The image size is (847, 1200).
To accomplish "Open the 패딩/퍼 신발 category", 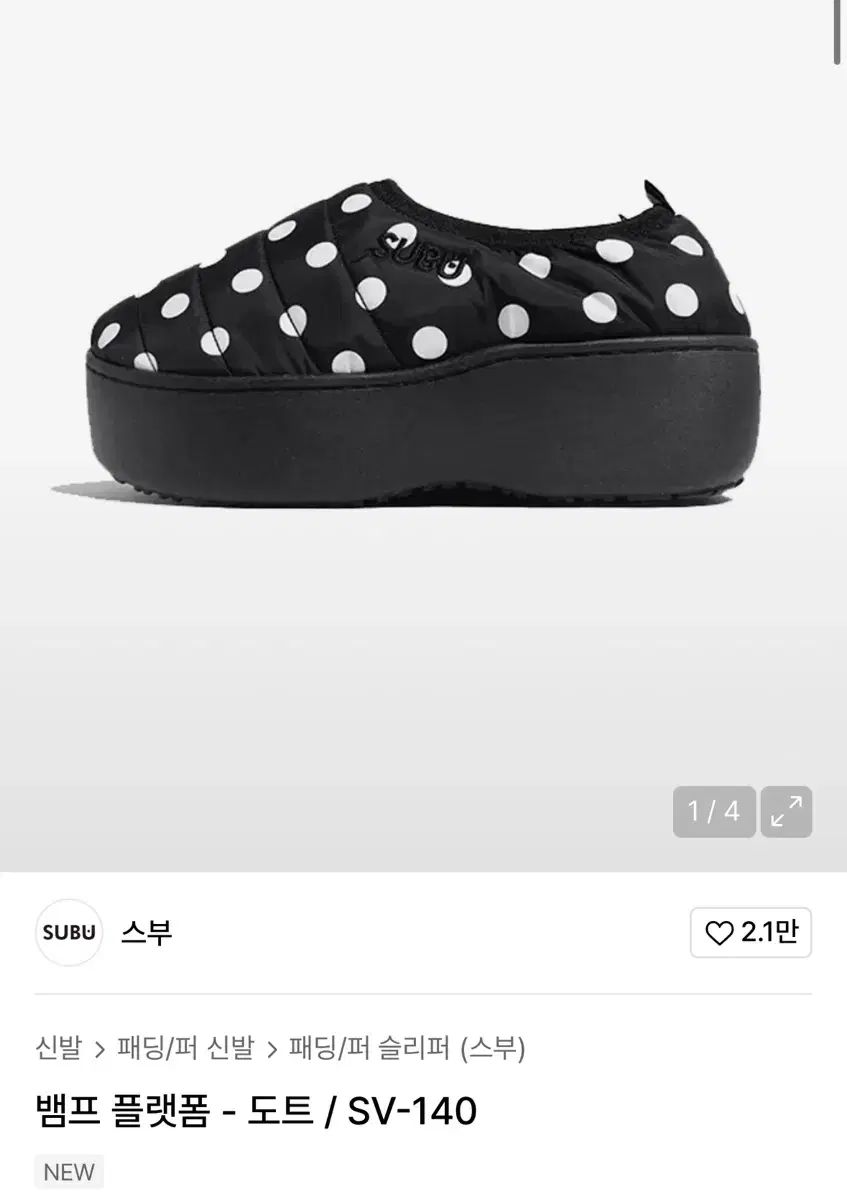I will coord(186,1048).
